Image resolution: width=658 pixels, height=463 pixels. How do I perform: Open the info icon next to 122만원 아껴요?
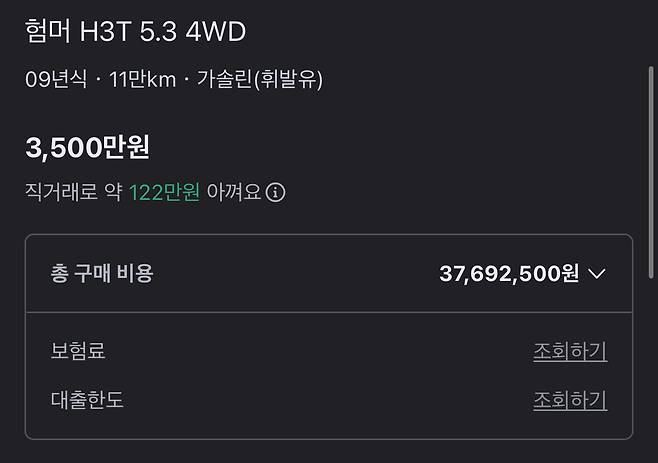click(276, 192)
